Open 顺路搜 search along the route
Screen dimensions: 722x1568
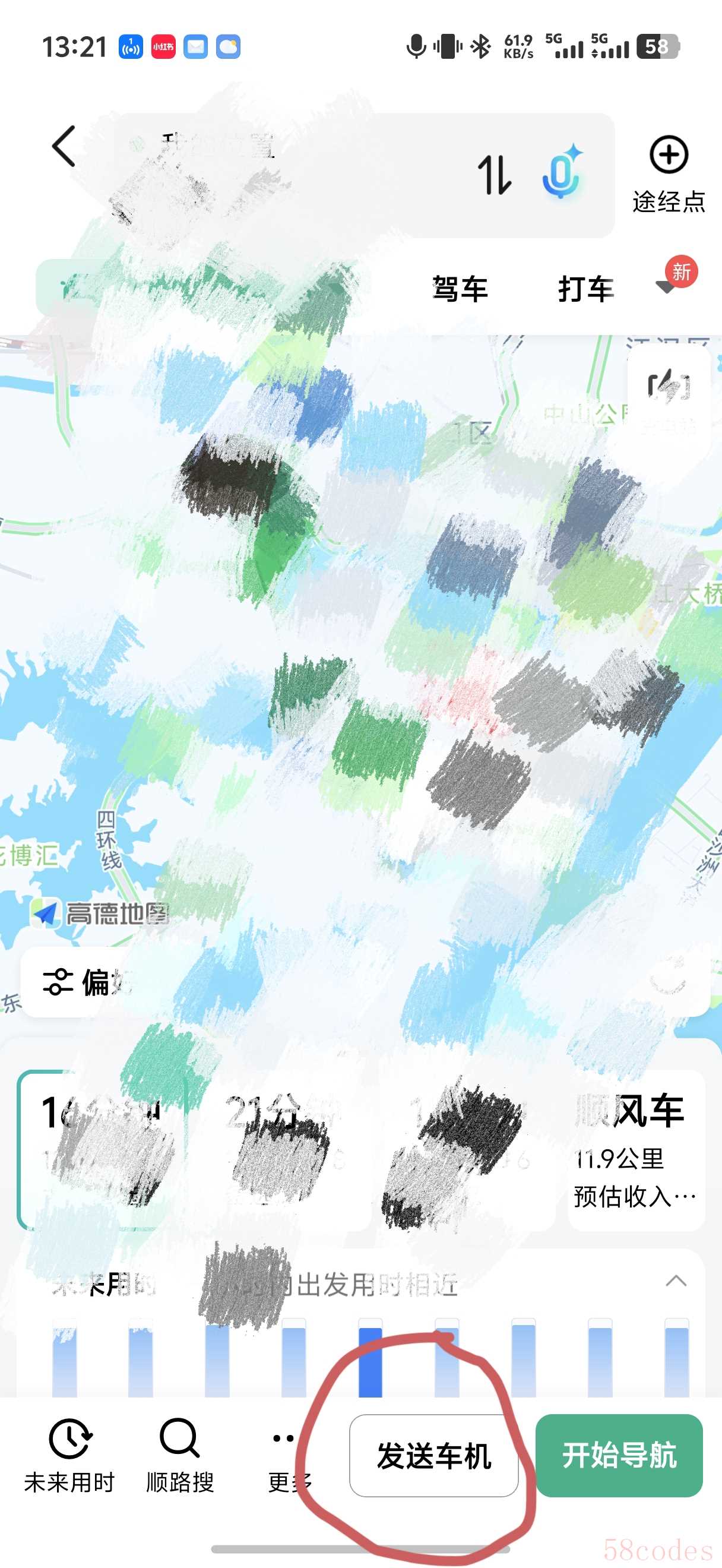180,1455
